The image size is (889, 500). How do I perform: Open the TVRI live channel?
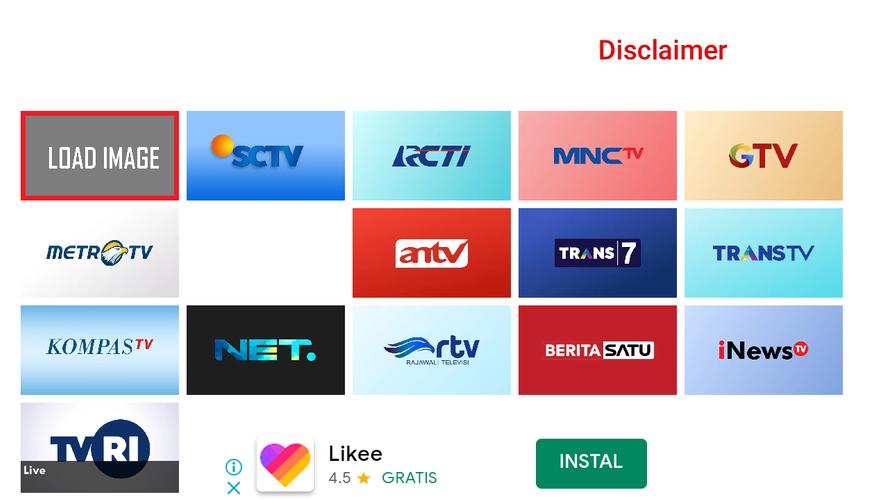[100, 446]
